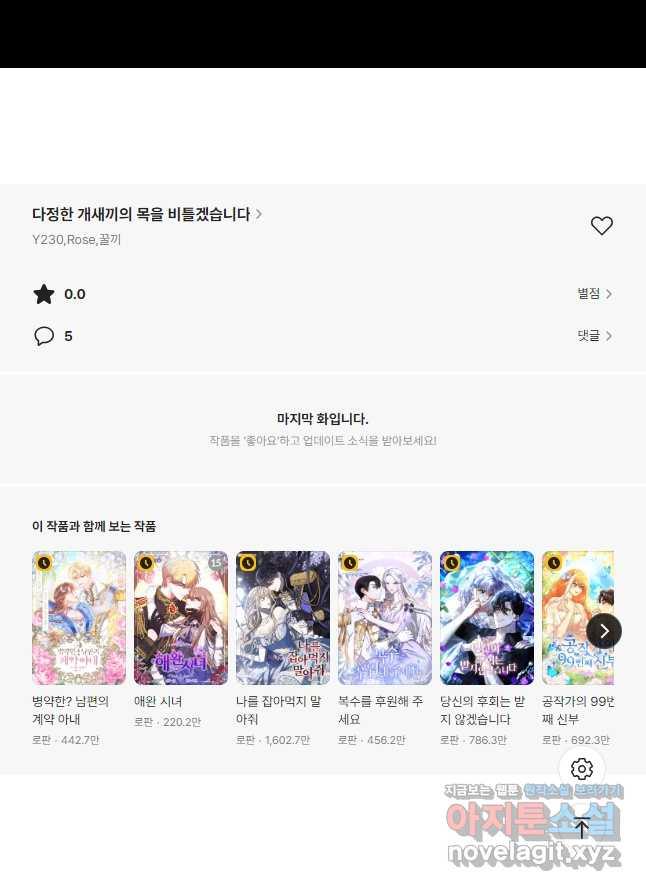Jump back to the top of the page
The image size is (646, 891).
582,828
